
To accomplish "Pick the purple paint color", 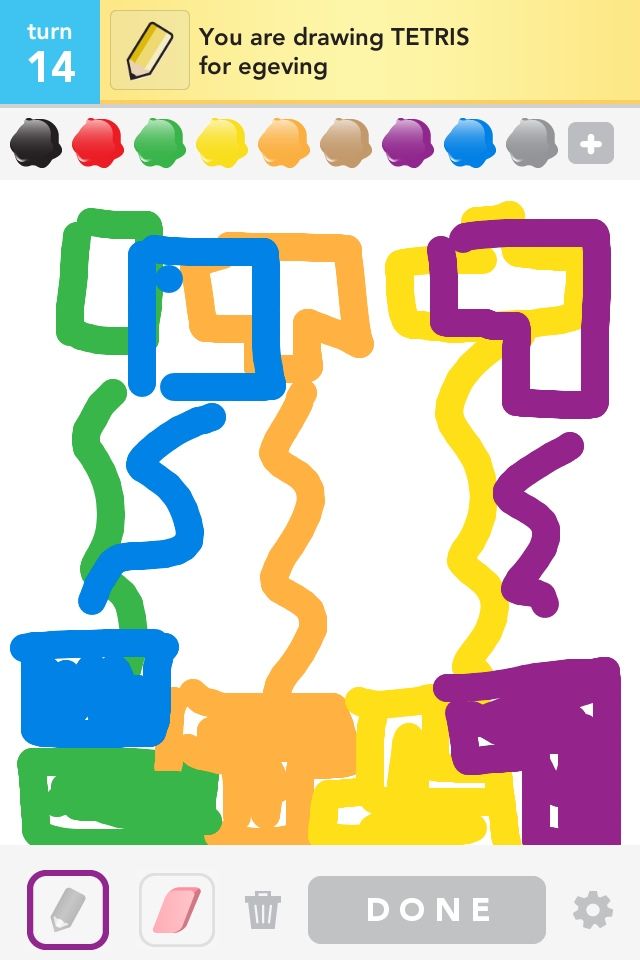I will pyautogui.click(x=407, y=142).
